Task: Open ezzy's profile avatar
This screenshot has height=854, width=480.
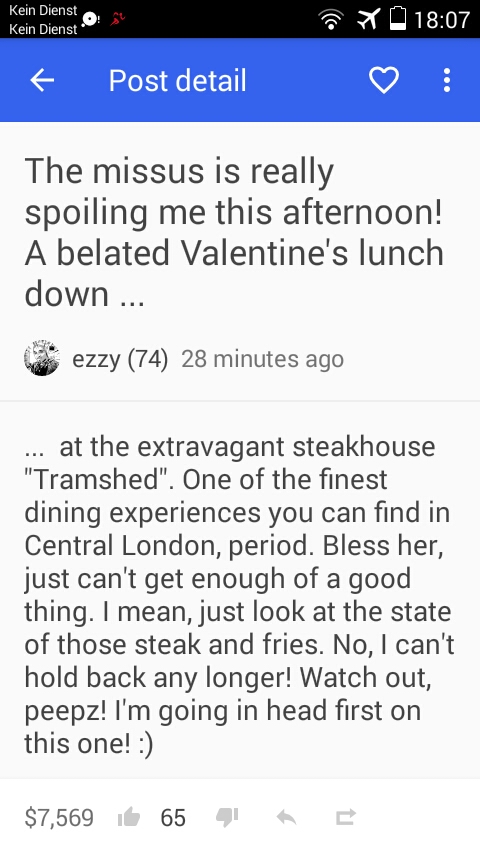Action: click(42, 358)
